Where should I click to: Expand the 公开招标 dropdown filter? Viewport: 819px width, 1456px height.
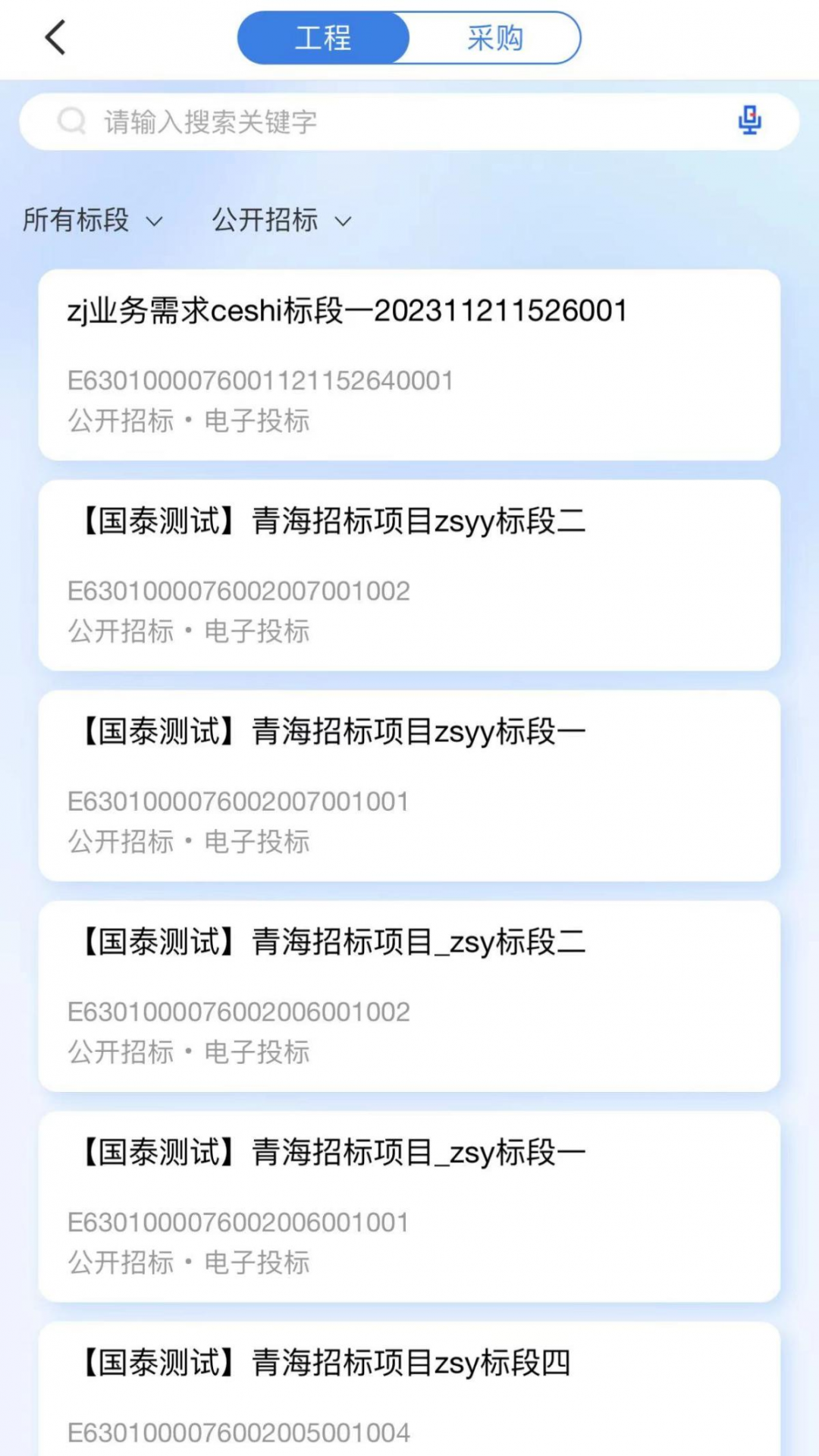[281, 220]
